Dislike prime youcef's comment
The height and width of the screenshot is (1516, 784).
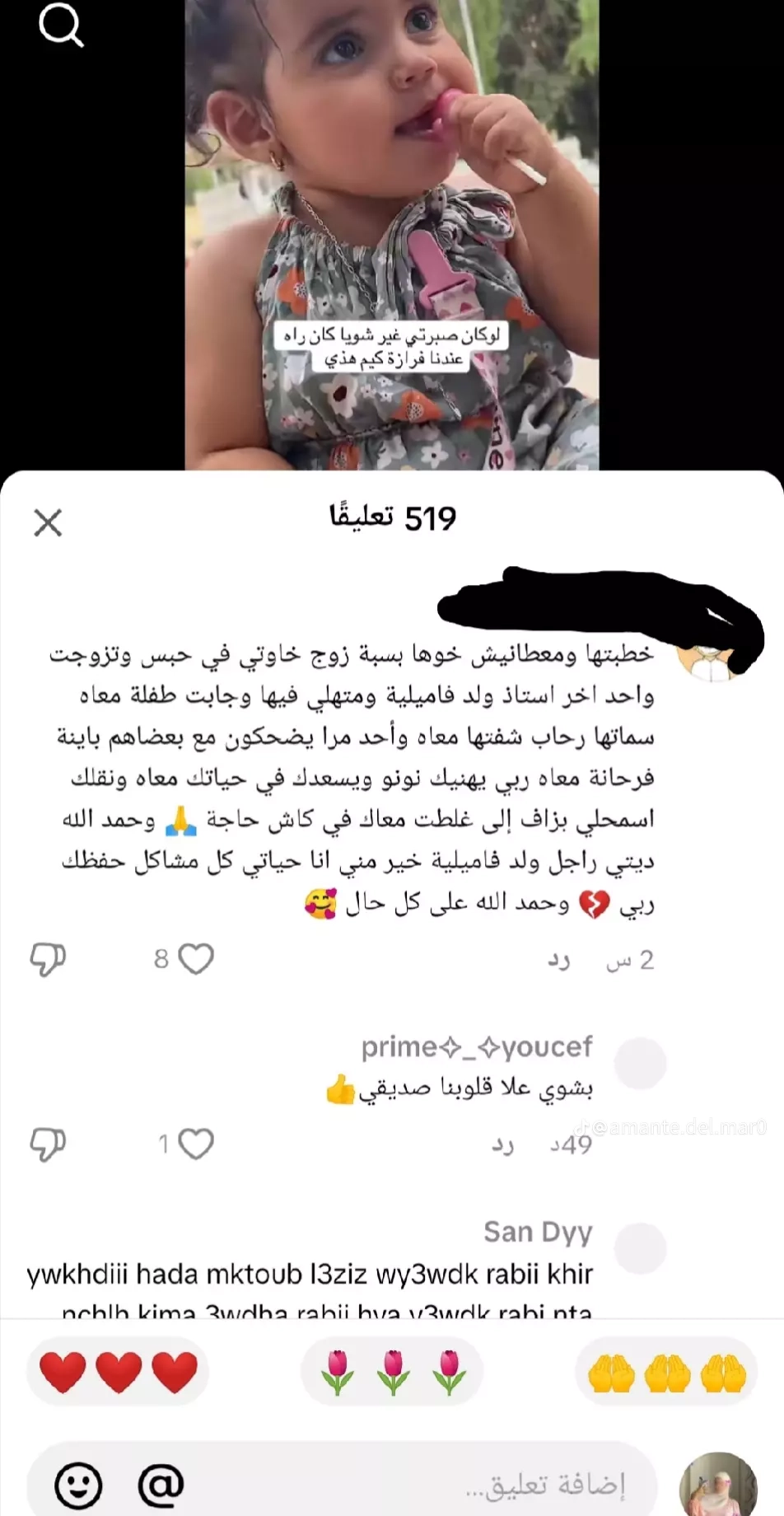click(48, 1144)
